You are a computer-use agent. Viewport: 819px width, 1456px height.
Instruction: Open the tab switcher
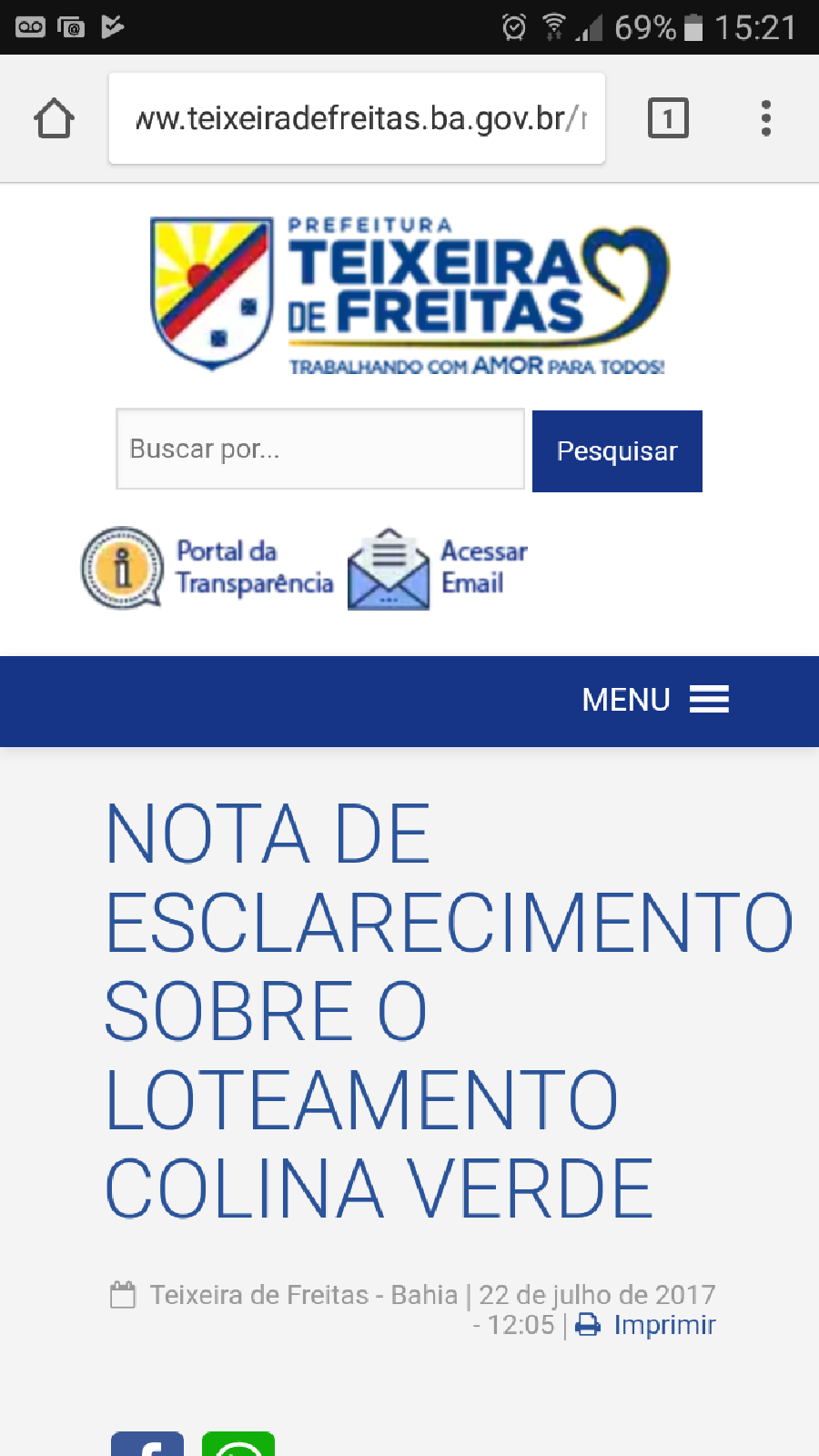tap(668, 118)
